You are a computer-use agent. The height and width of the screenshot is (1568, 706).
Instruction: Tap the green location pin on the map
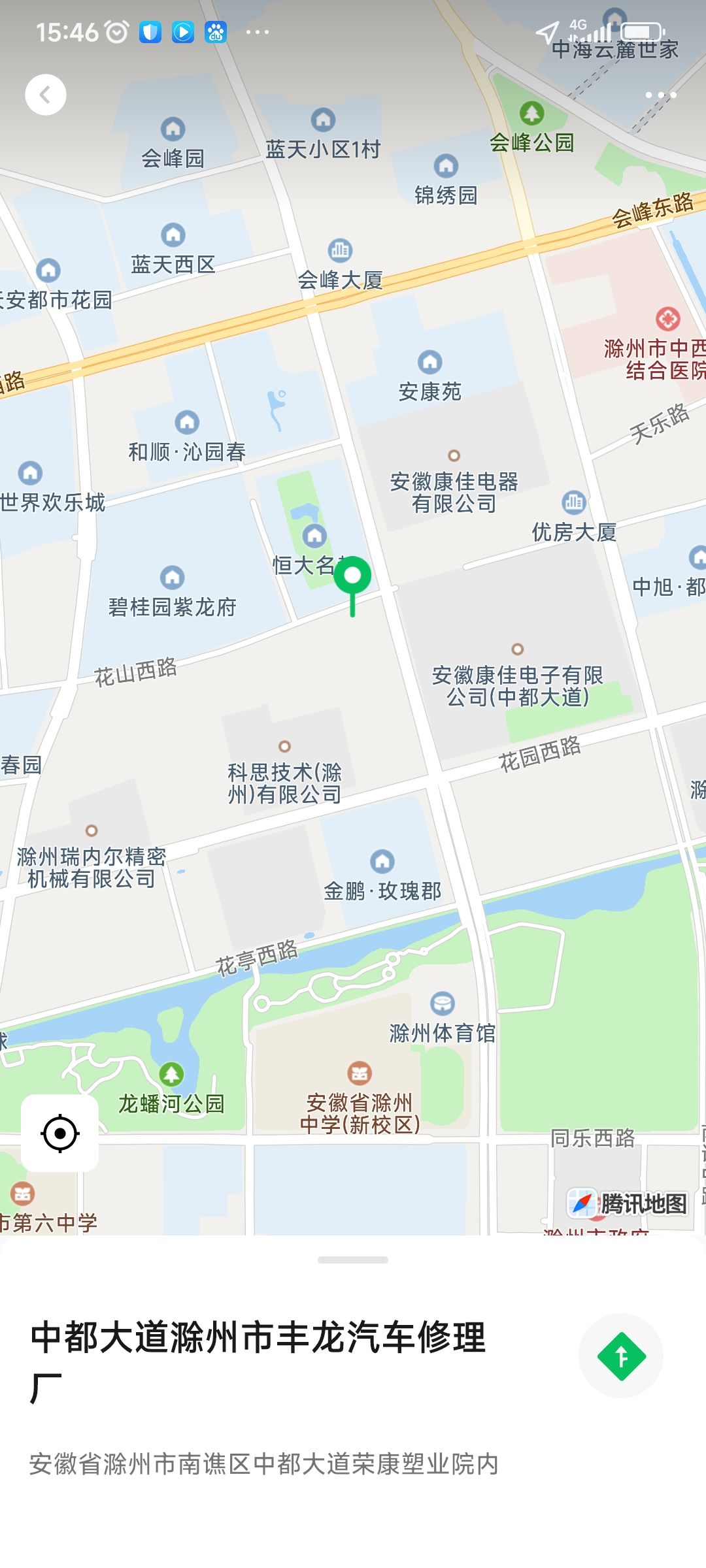tap(352, 585)
